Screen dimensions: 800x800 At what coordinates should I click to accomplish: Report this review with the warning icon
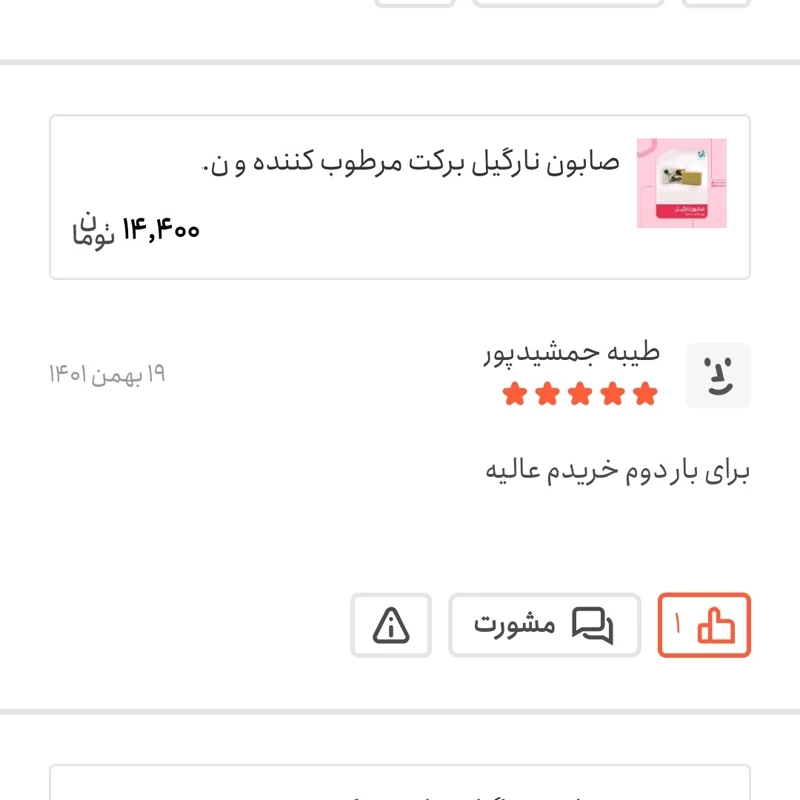[x=391, y=625]
